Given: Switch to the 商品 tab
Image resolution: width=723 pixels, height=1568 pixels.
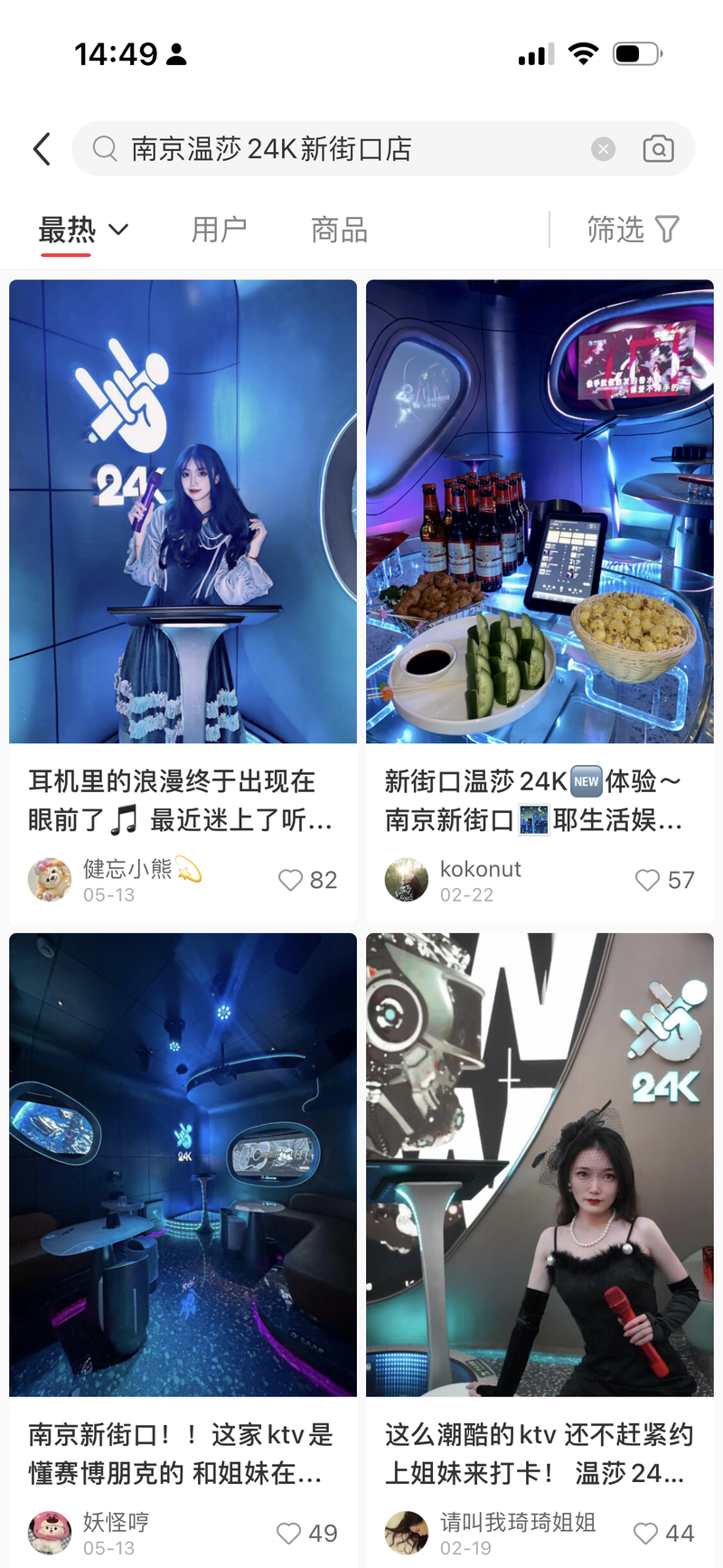Looking at the screenshot, I should [338, 230].
